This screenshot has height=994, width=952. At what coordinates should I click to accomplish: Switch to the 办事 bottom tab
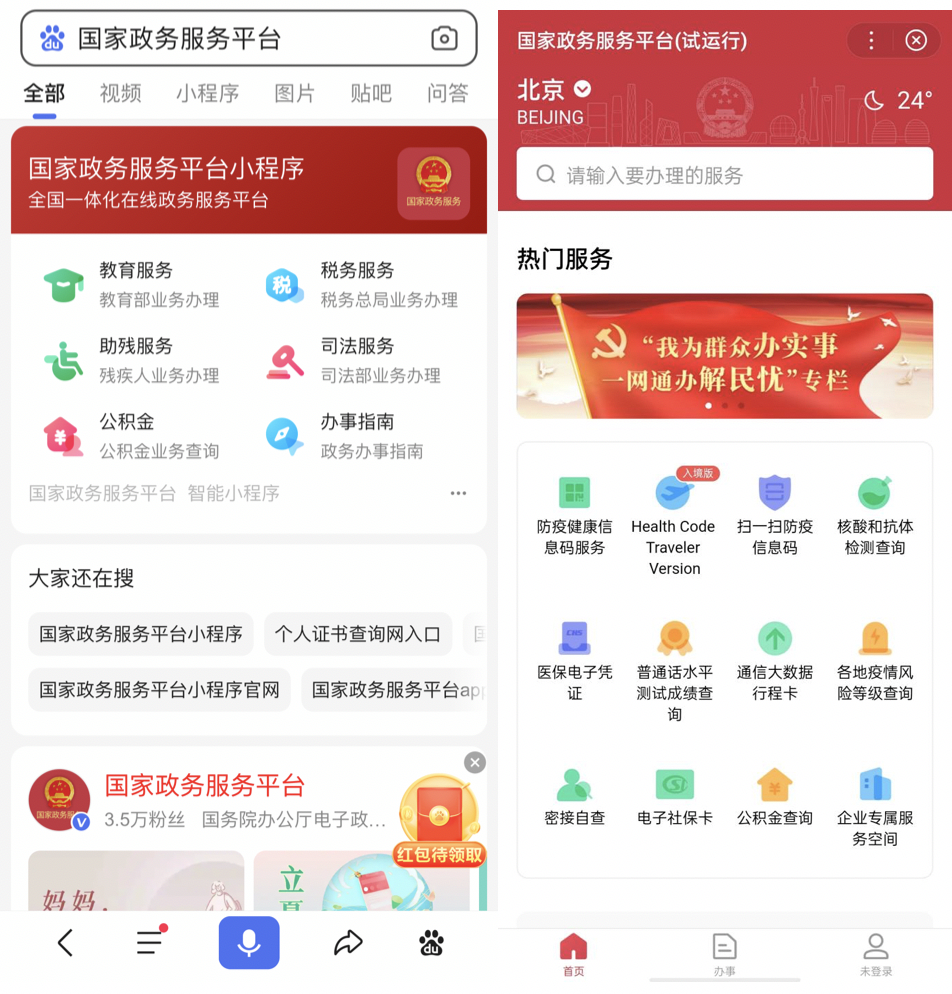724,951
